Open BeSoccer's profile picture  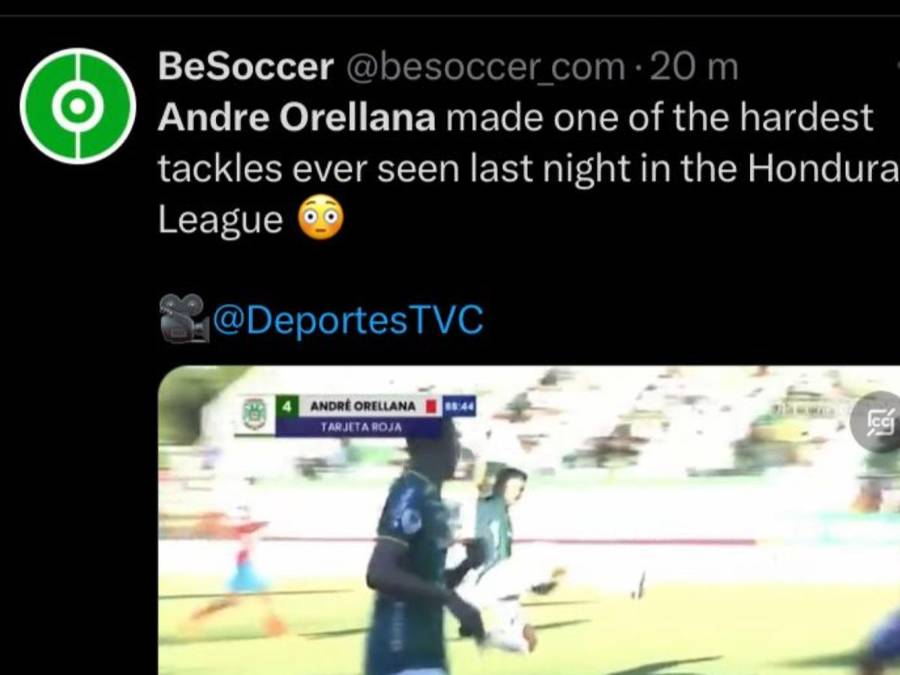(x=78, y=104)
